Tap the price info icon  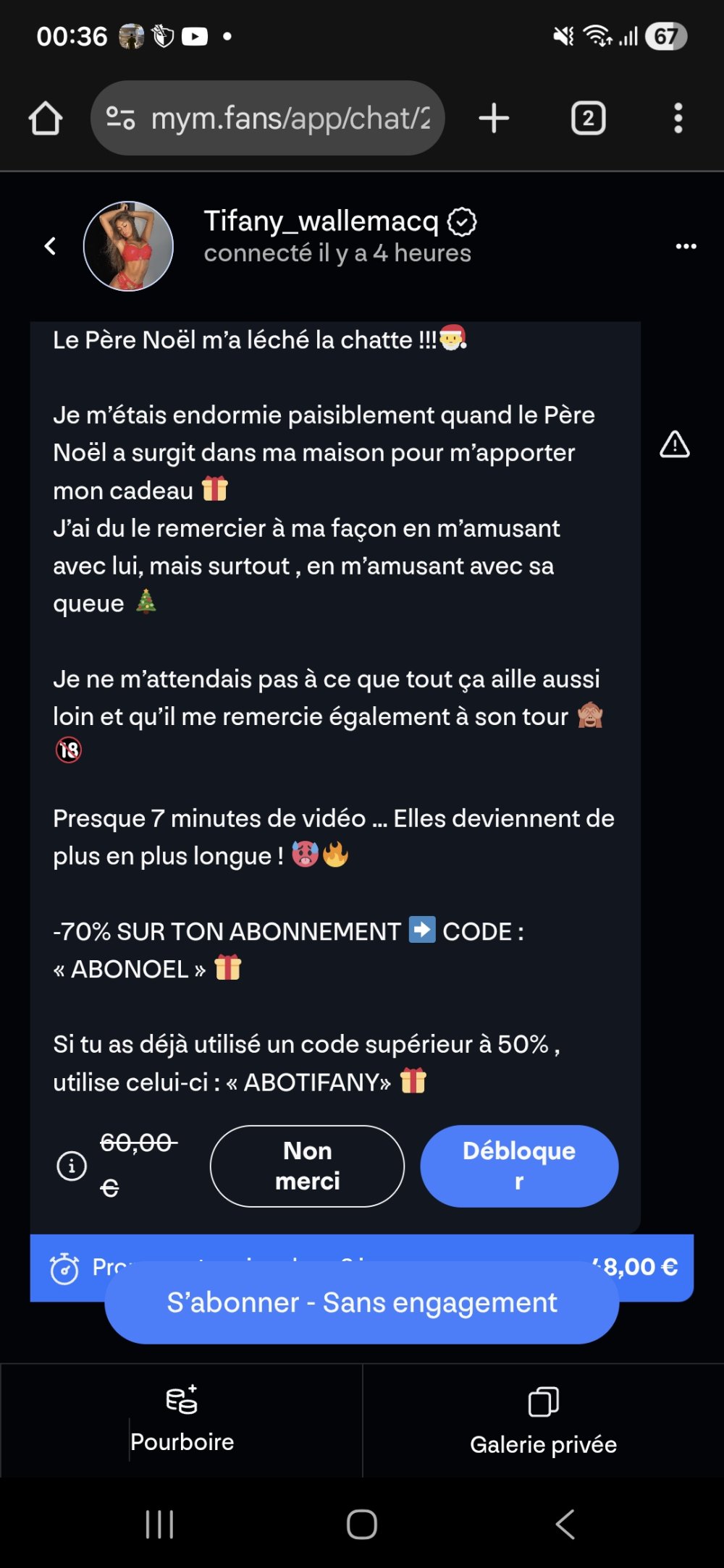click(72, 1166)
